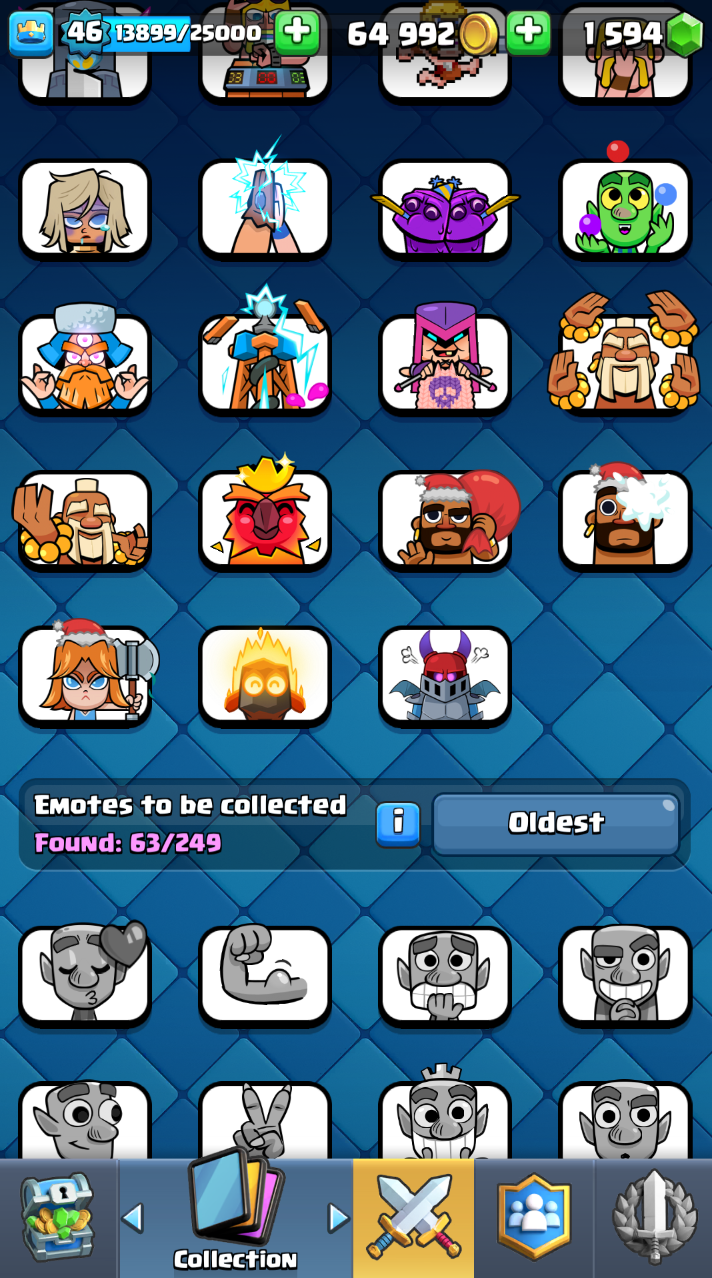Tap the right arrow beside Collection
This screenshot has width=712, height=1278.
[x=339, y=1217]
